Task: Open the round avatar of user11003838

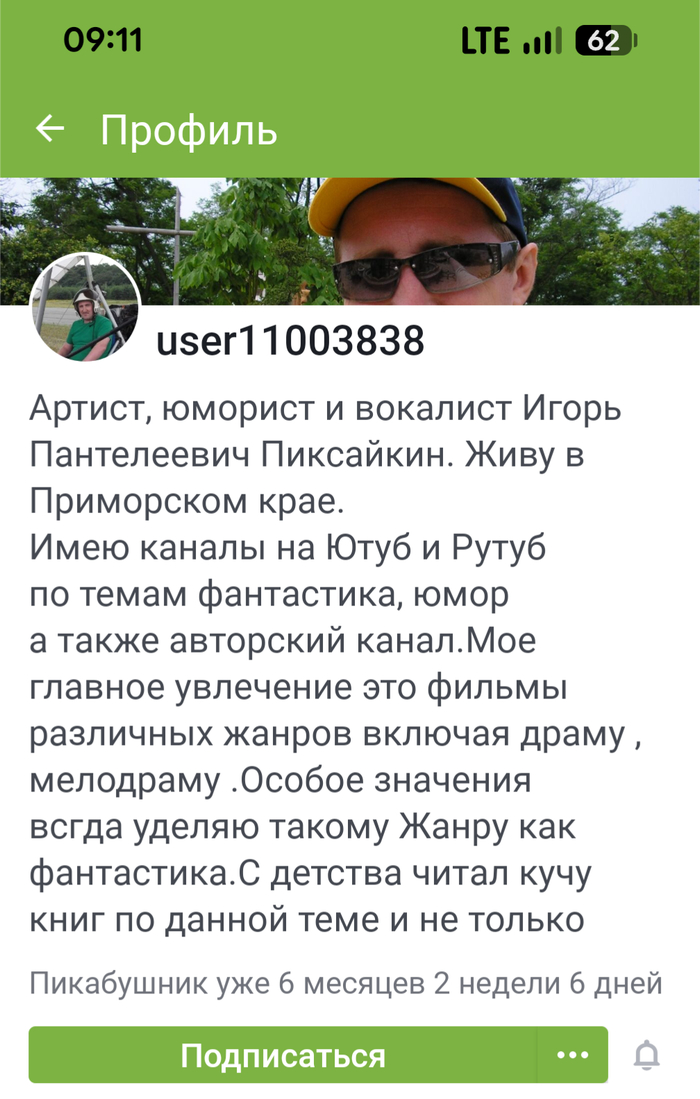Action: click(84, 307)
